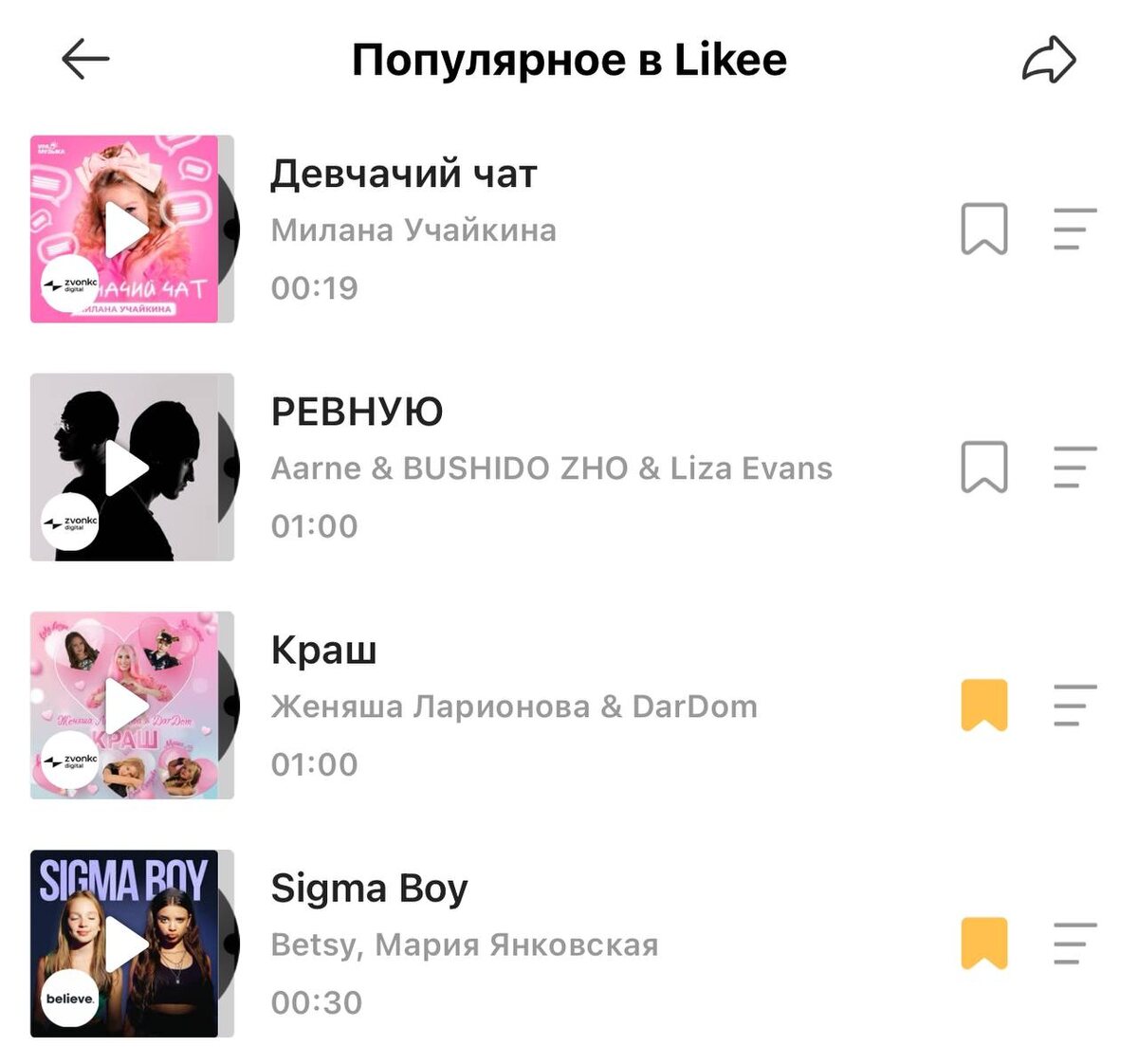Open the list icon for Девчачий чат
The height and width of the screenshot is (1064, 1138).
coord(1074,229)
